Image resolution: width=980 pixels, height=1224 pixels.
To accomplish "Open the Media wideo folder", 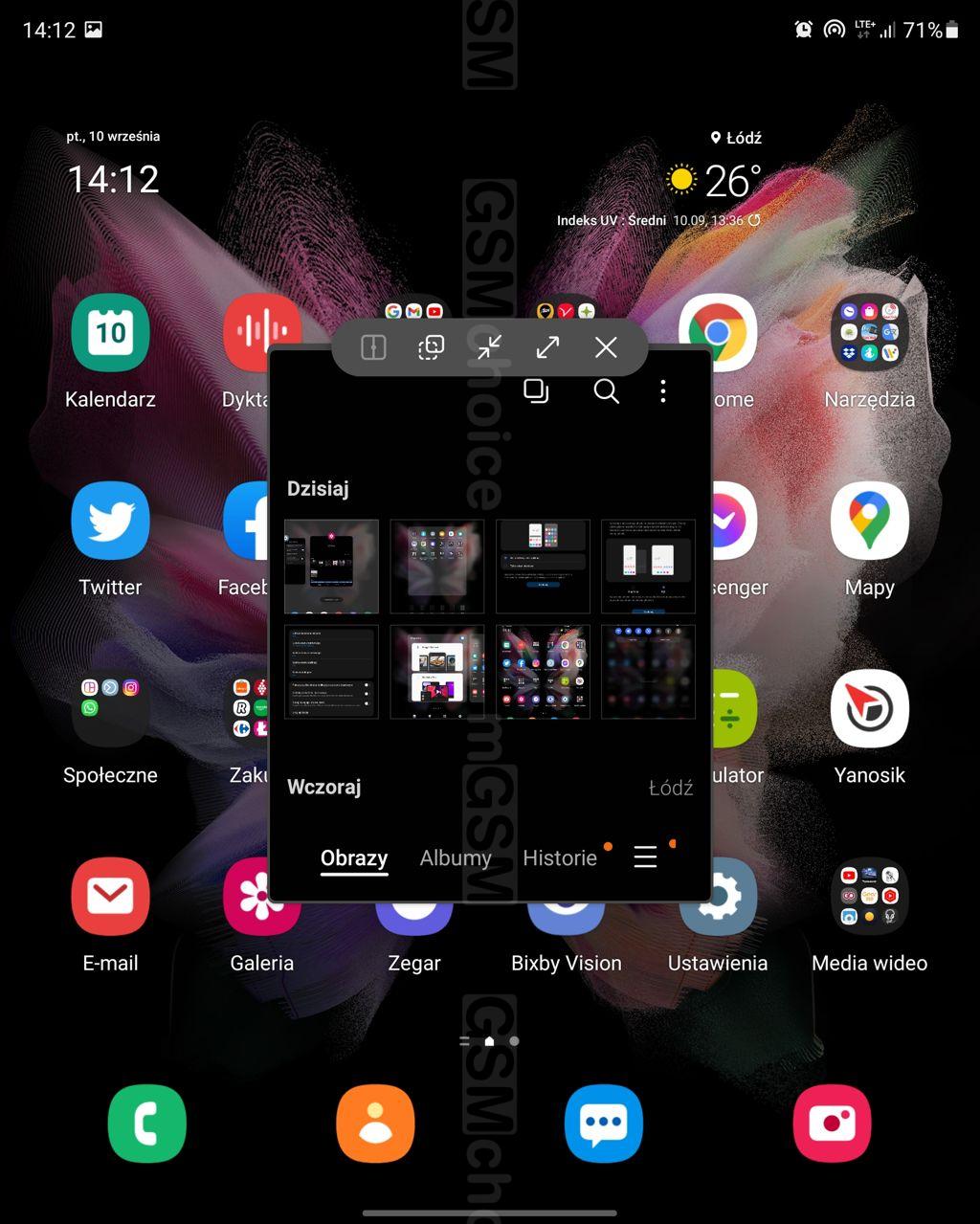I will [x=869, y=897].
